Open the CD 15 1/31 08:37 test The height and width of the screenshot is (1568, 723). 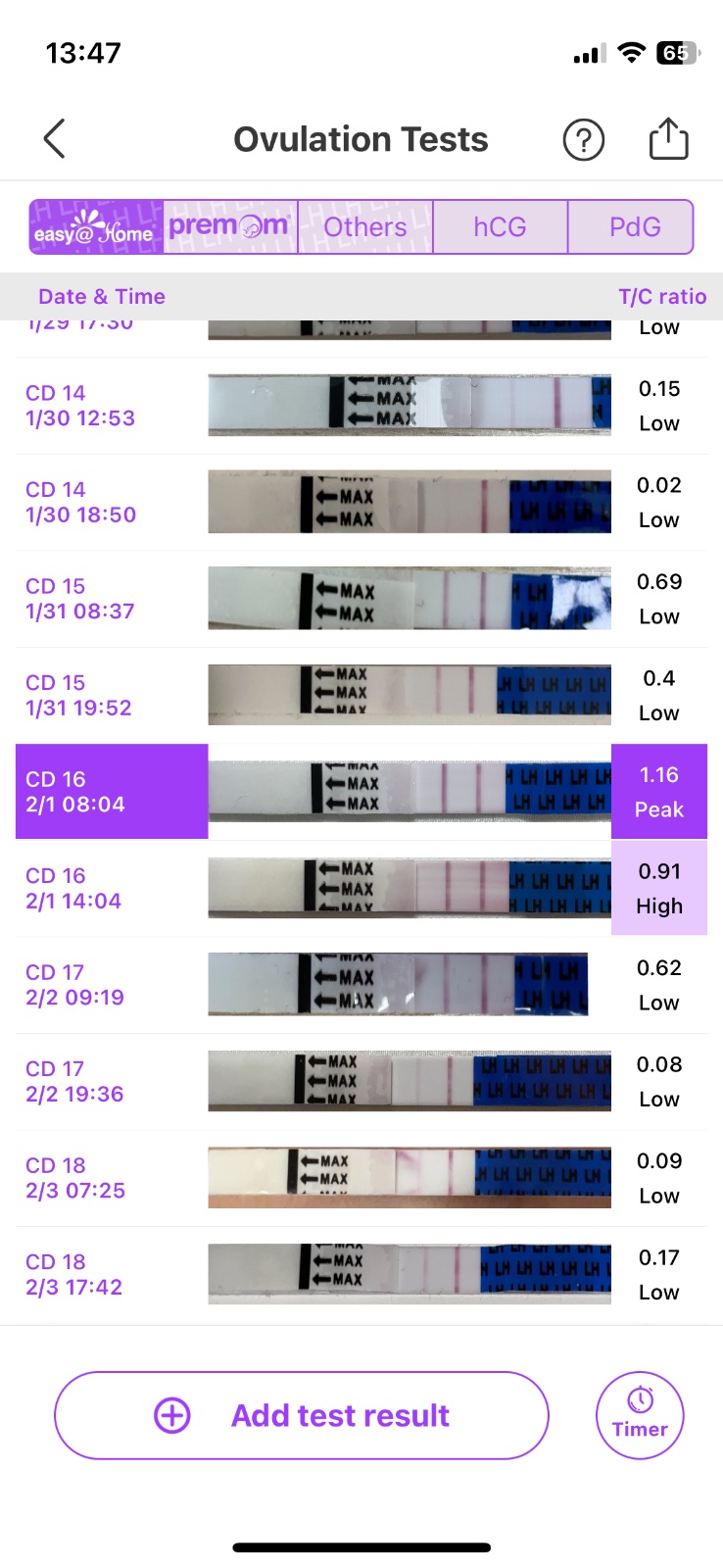coord(361,599)
